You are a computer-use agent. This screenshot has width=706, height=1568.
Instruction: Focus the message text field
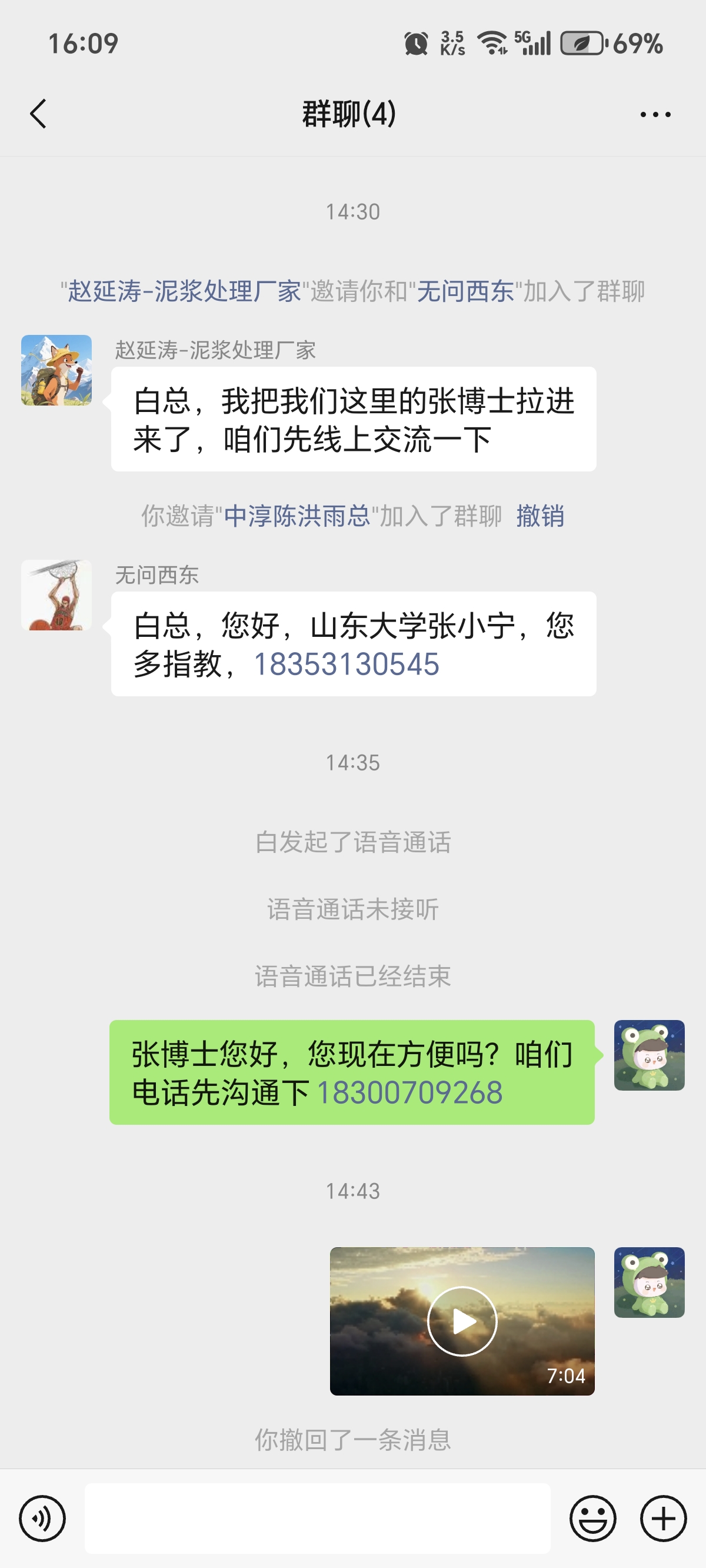point(317,1519)
